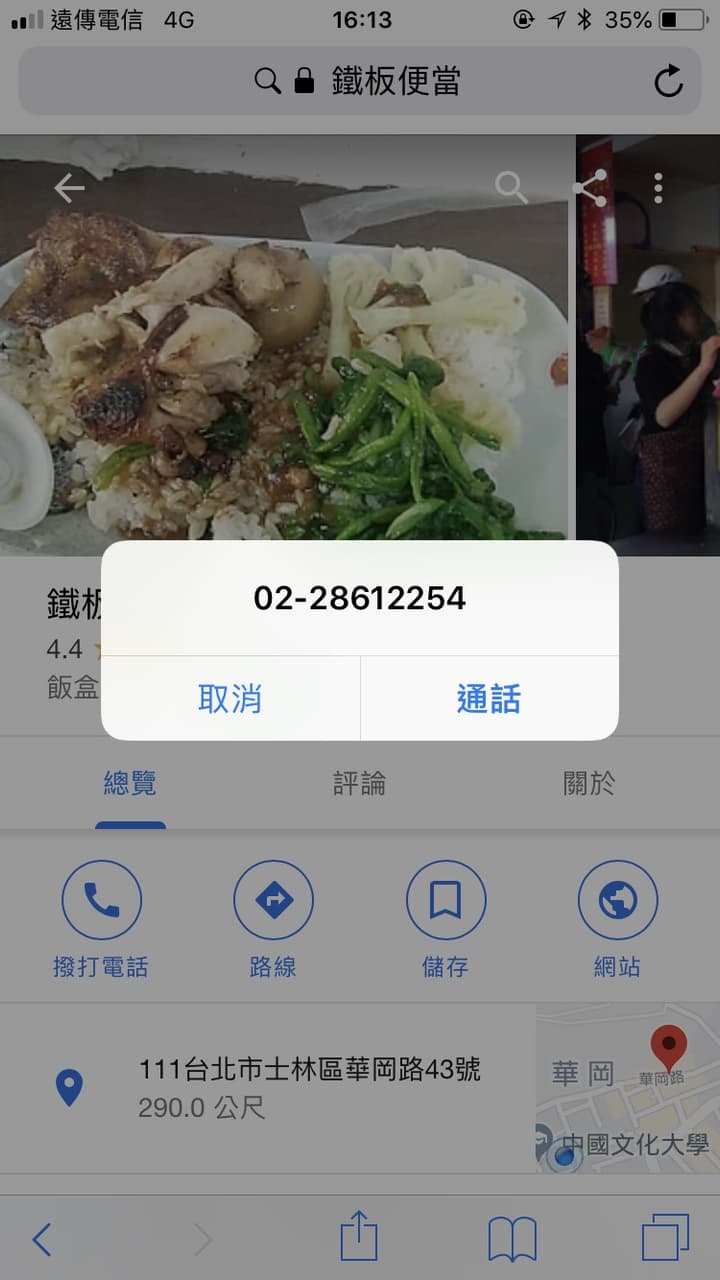Screen dimensions: 720x1280
Task: Go back with the arrow over the photo
Action: pos(69,188)
